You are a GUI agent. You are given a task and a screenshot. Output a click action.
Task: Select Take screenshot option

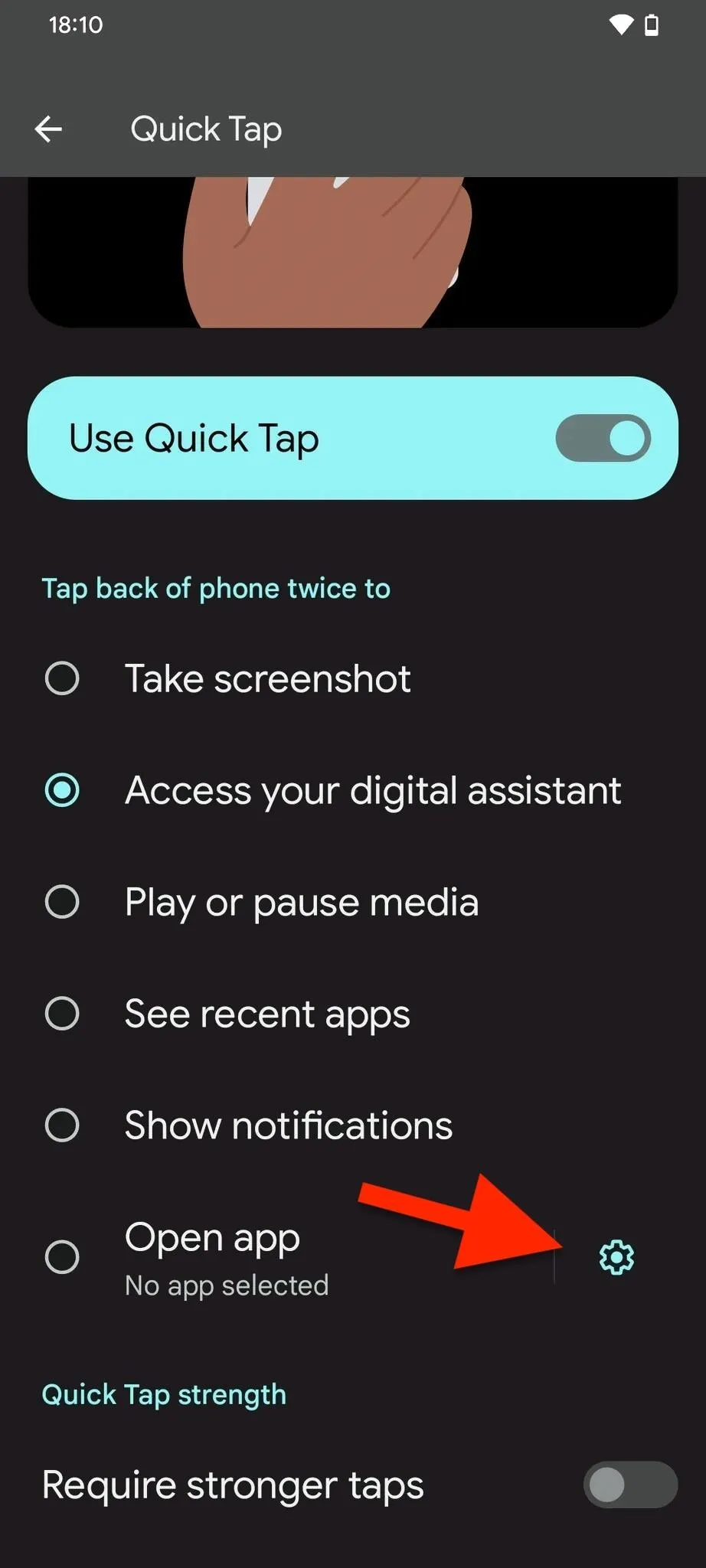coord(352,679)
